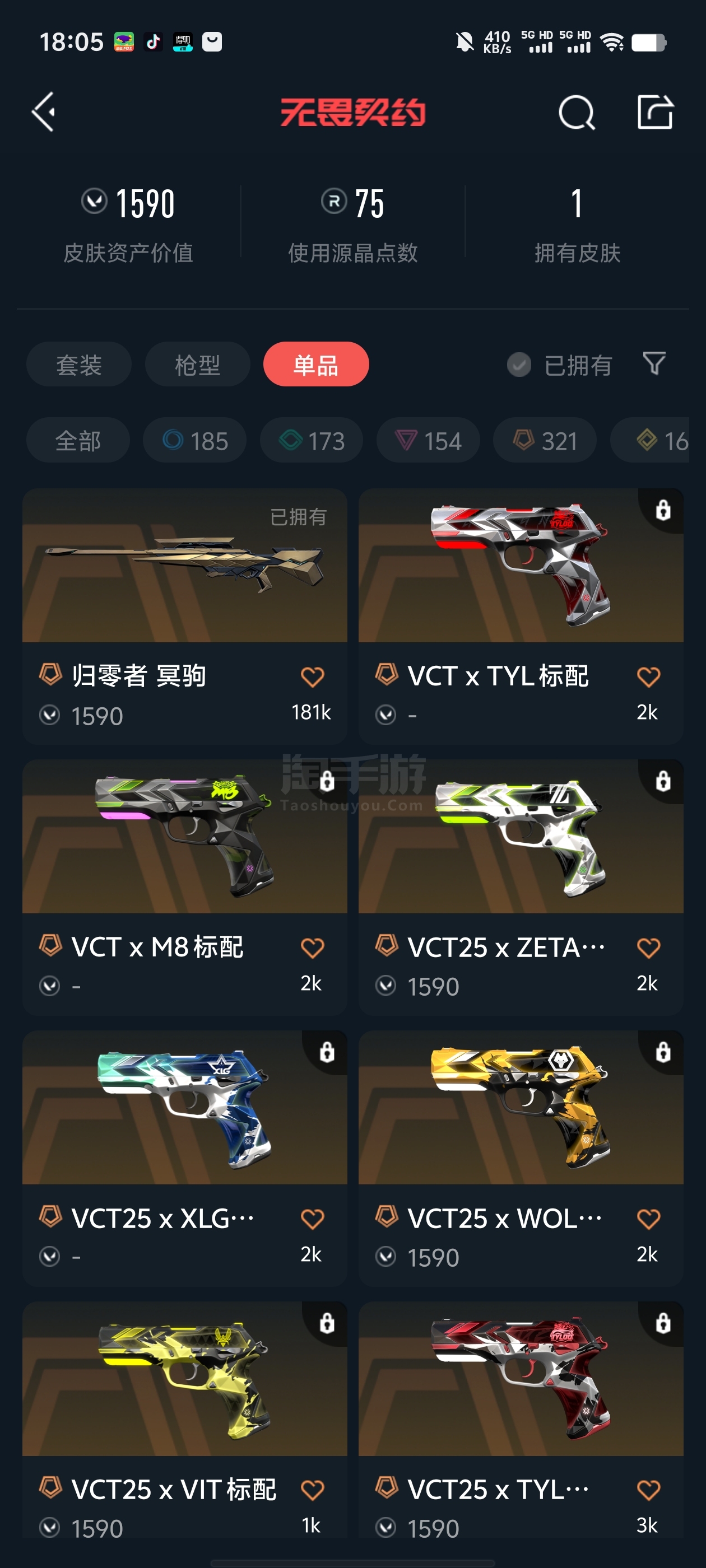Tap the share icon in header
Viewport: 706px width, 1568px height.
[656, 112]
